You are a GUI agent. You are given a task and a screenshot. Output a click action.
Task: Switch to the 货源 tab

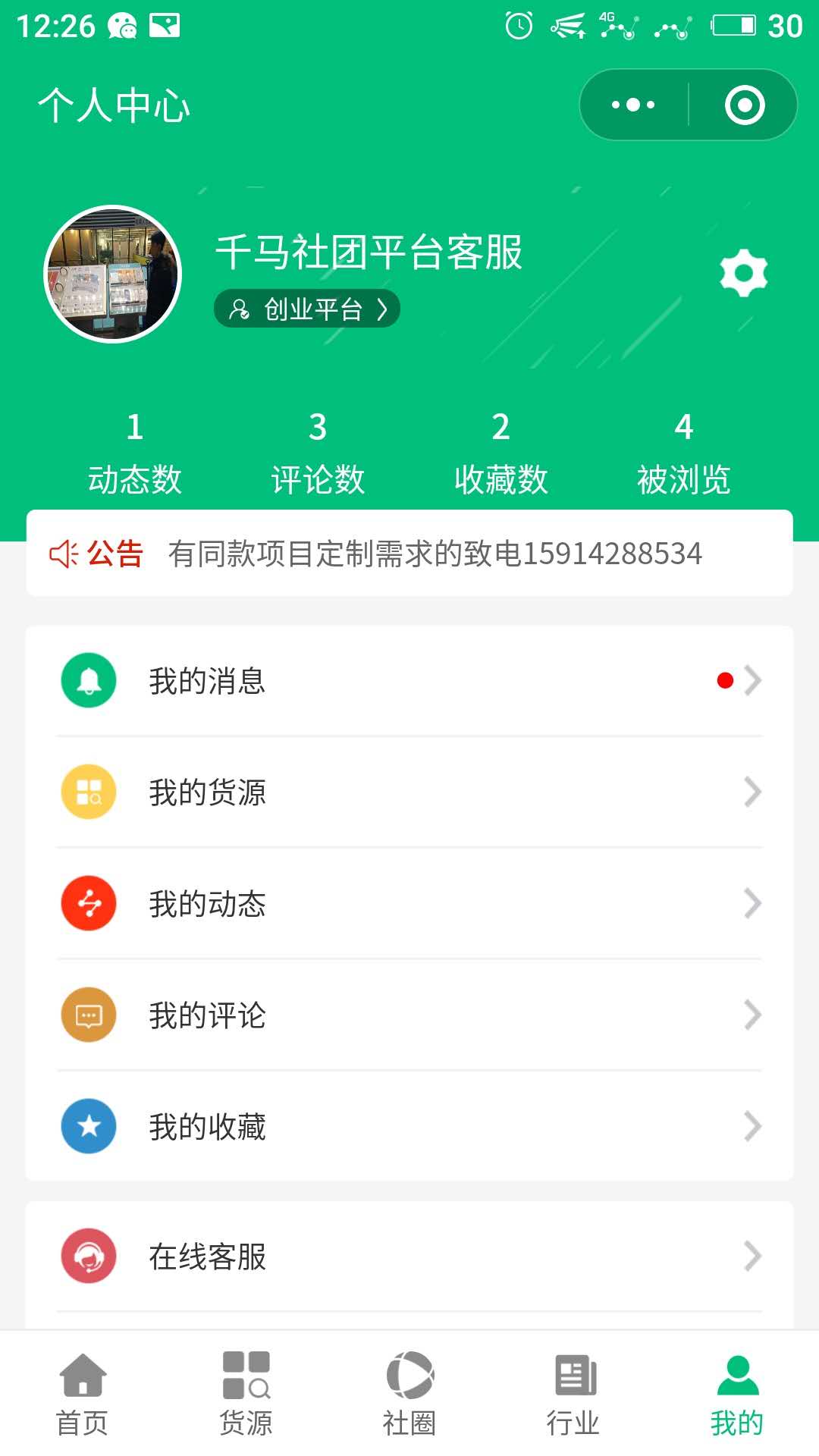tap(246, 1394)
